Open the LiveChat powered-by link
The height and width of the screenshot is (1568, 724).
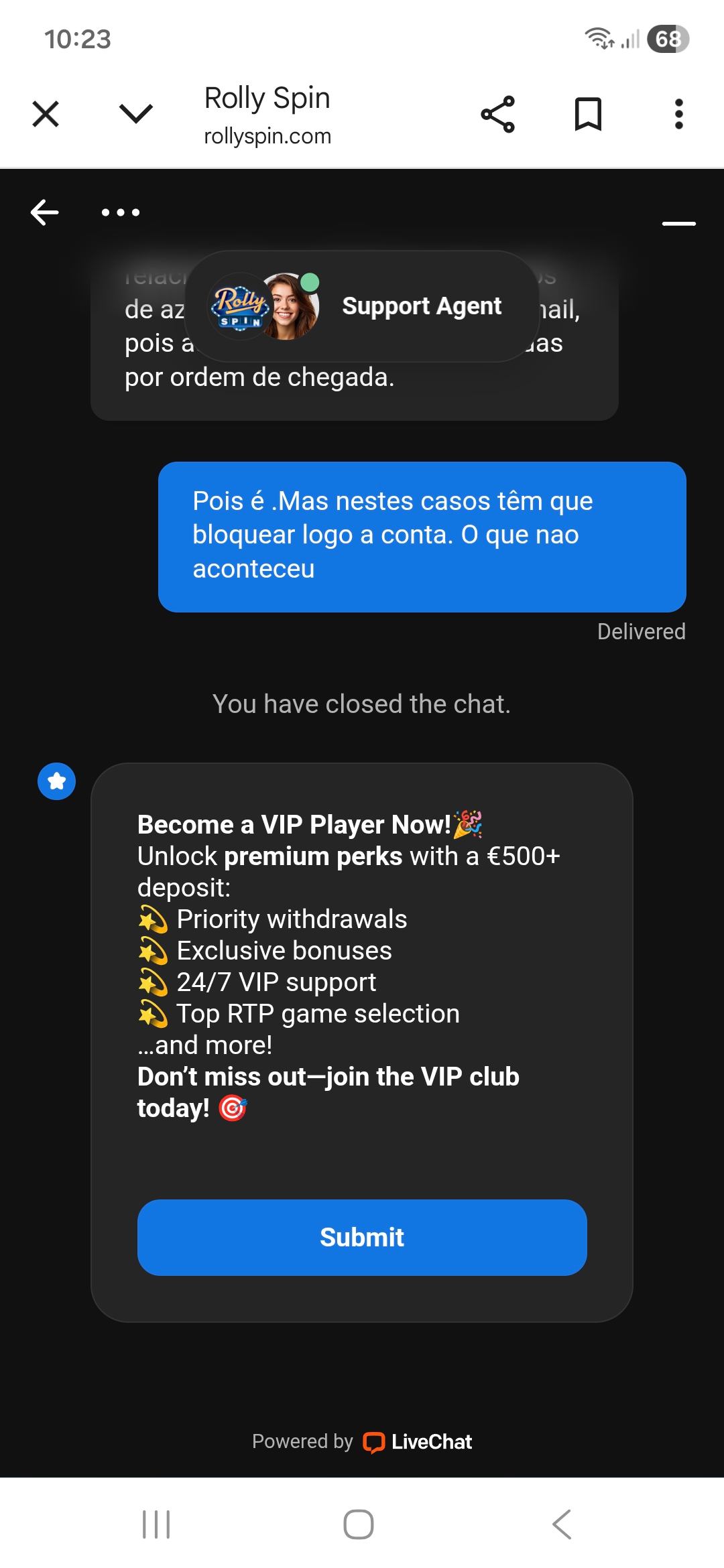pyautogui.click(x=417, y=1441)
